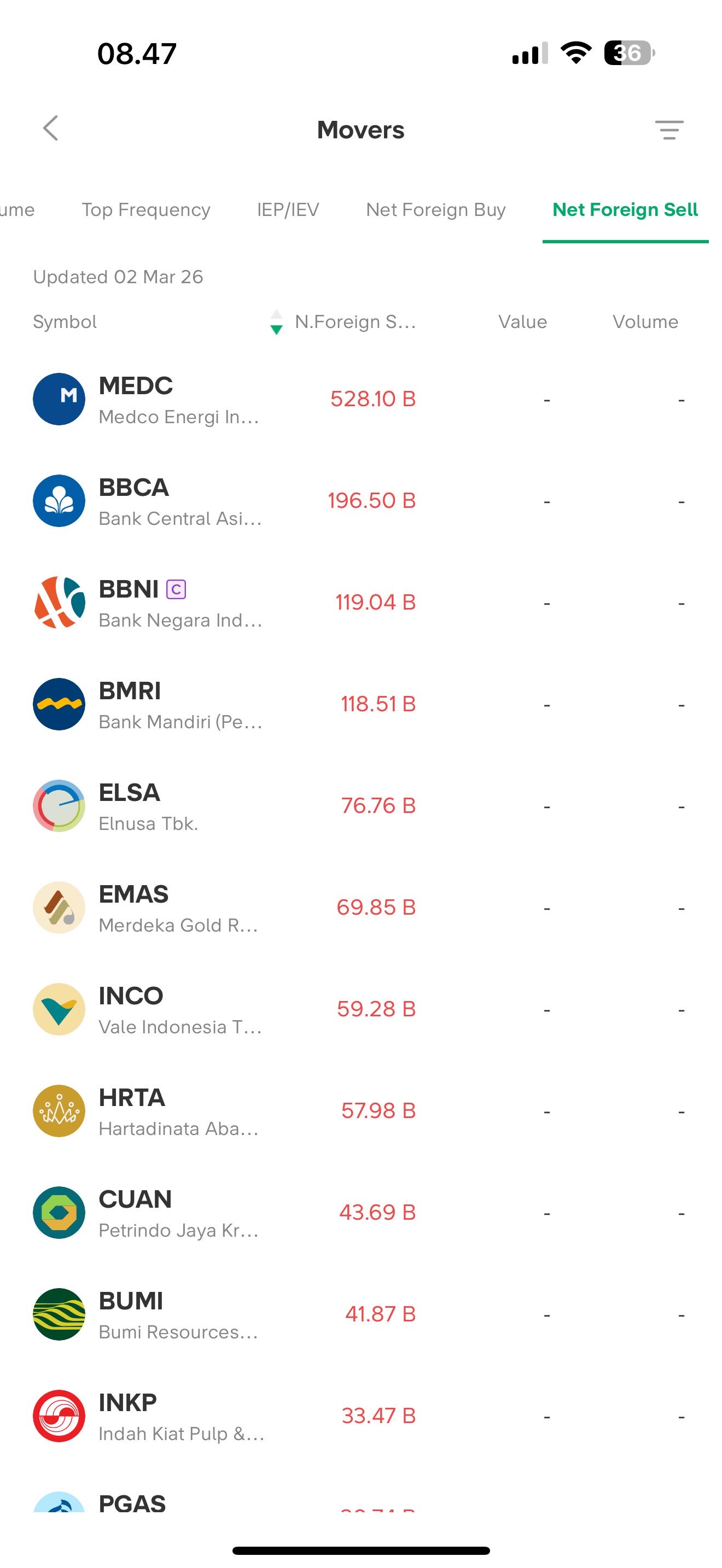Select the Net Foreign Sell tab
Image resolution: width=722 pixels, height=1568 pixels.
625,210
